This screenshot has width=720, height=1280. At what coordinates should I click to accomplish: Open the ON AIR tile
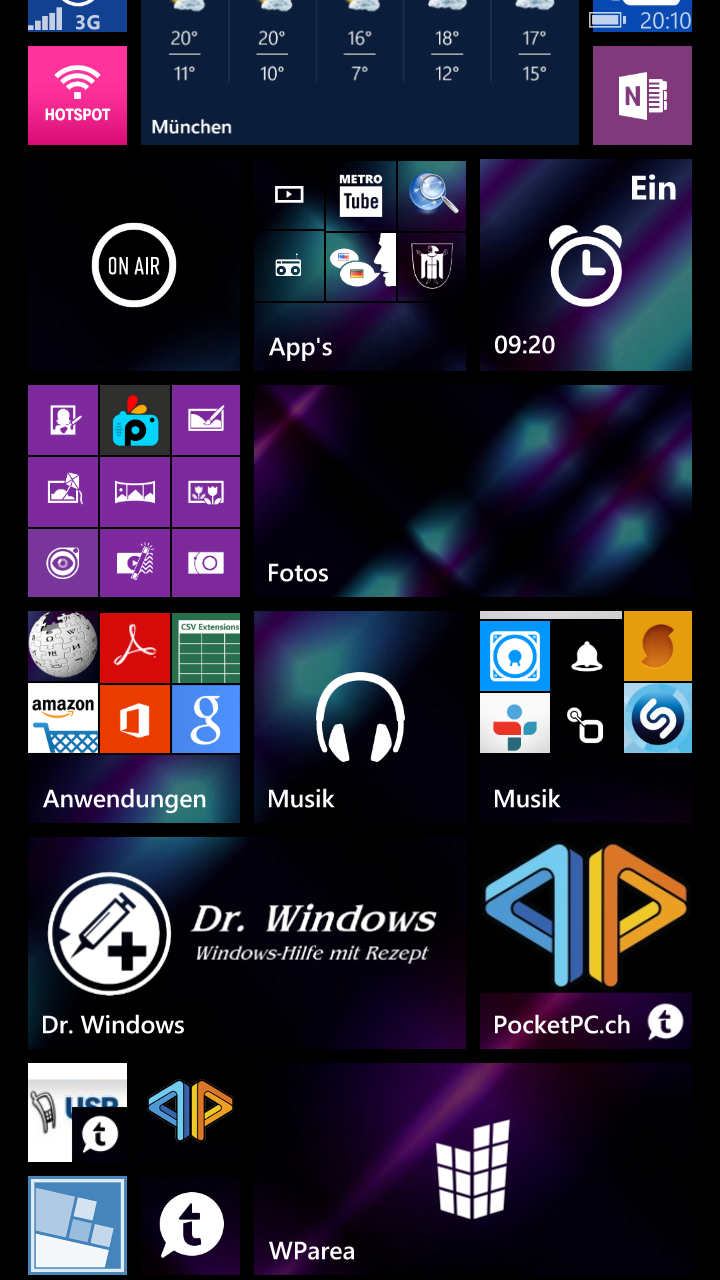pos(134,265)
